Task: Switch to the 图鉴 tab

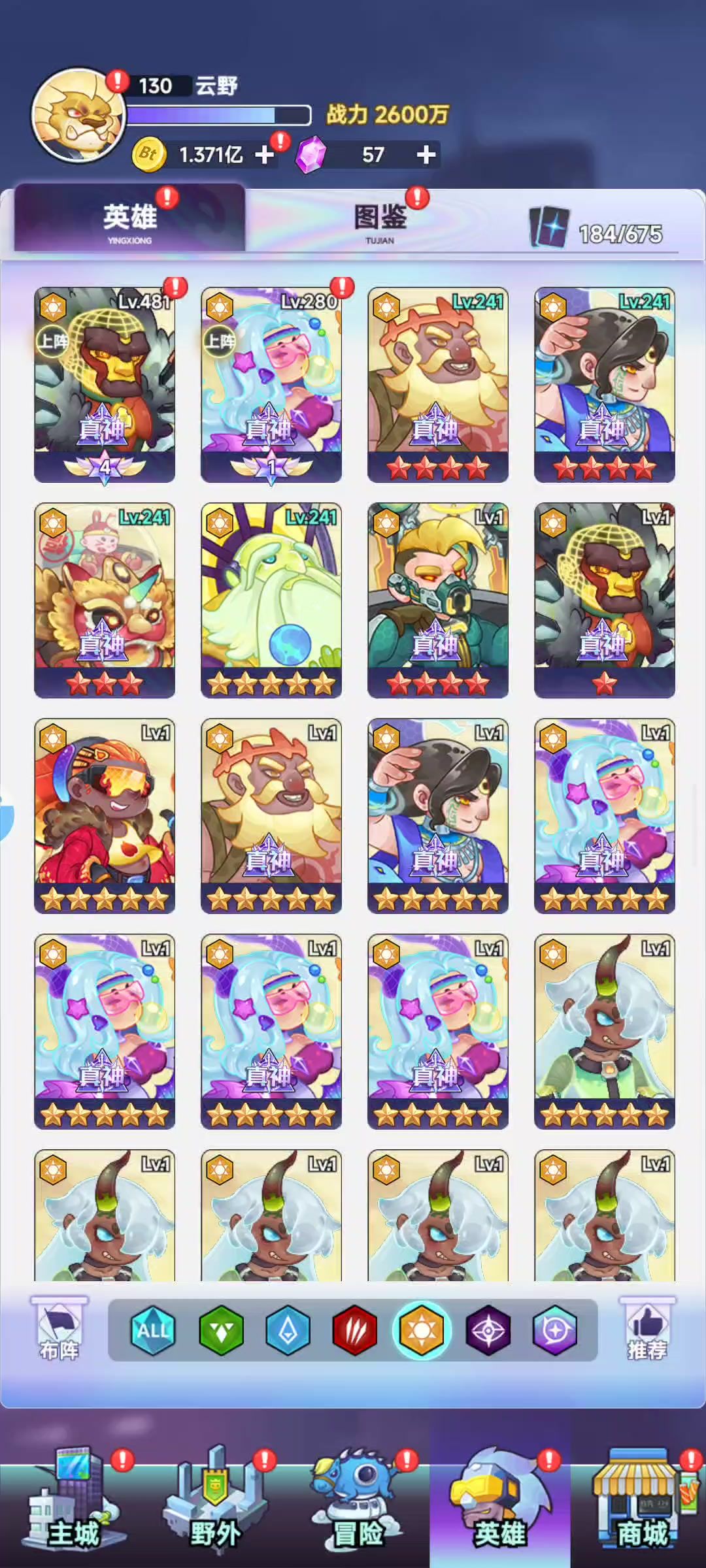Action: click(x=380, y=221)
